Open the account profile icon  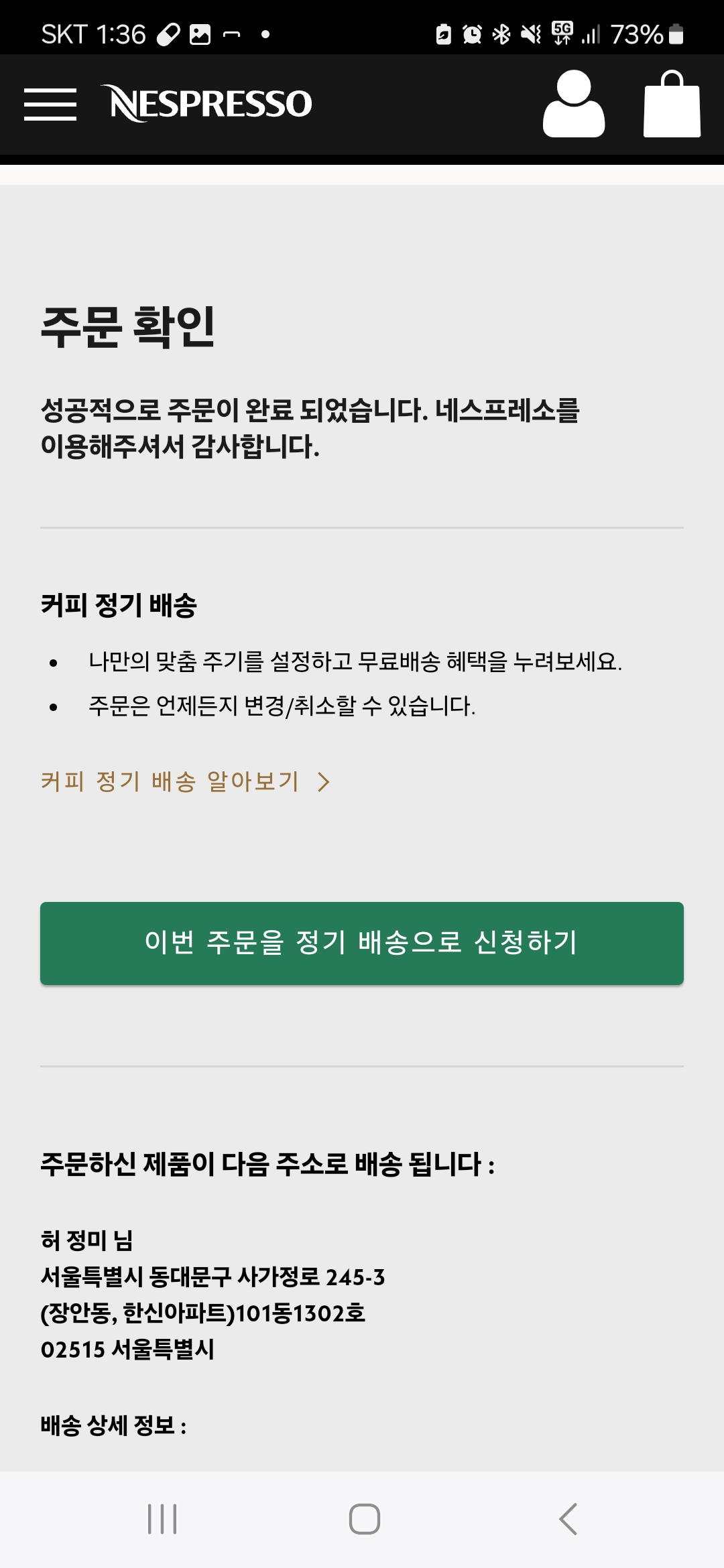[x=574, y=105]
